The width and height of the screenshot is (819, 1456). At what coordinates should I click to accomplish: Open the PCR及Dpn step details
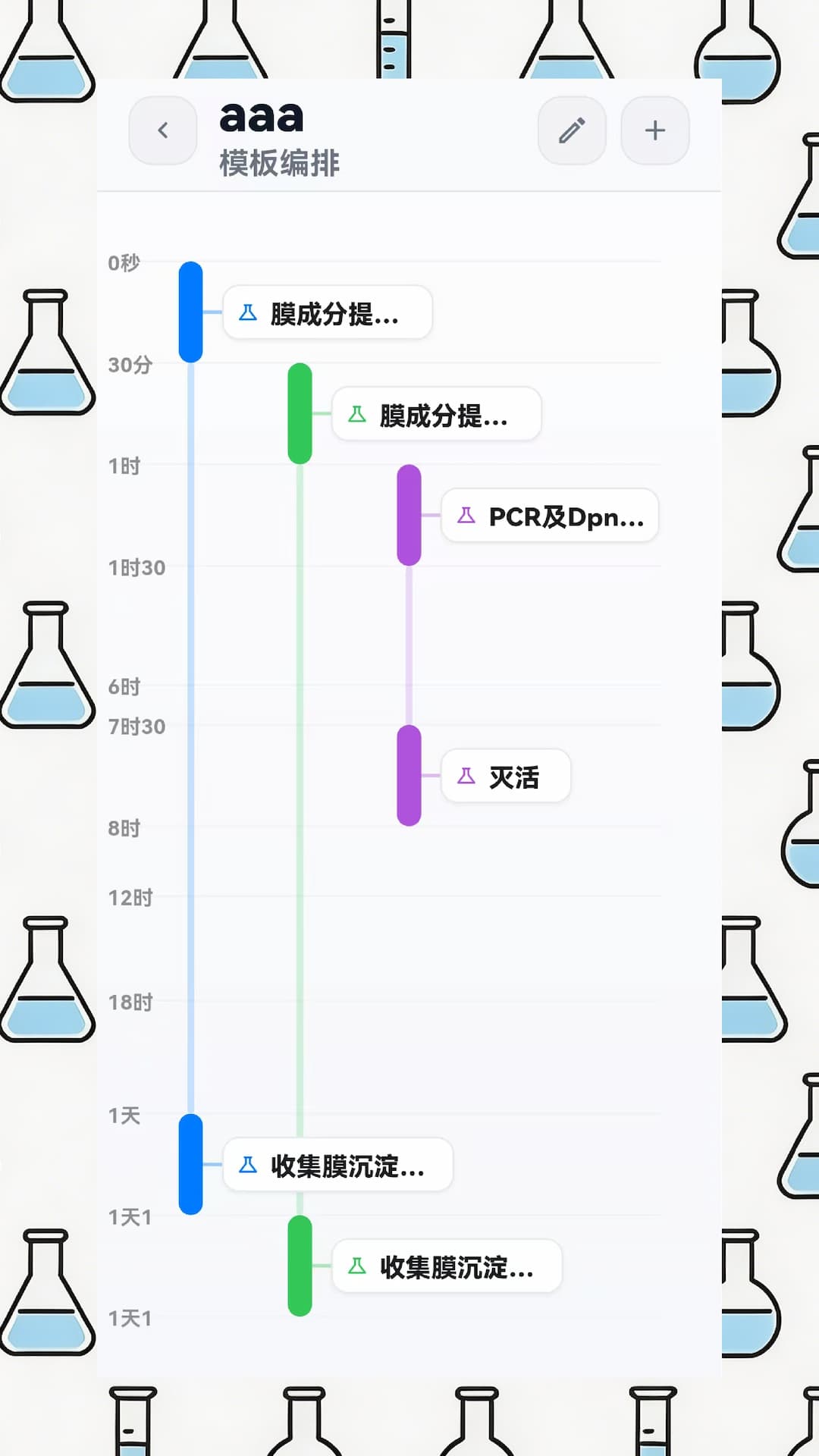pos(549,516)
